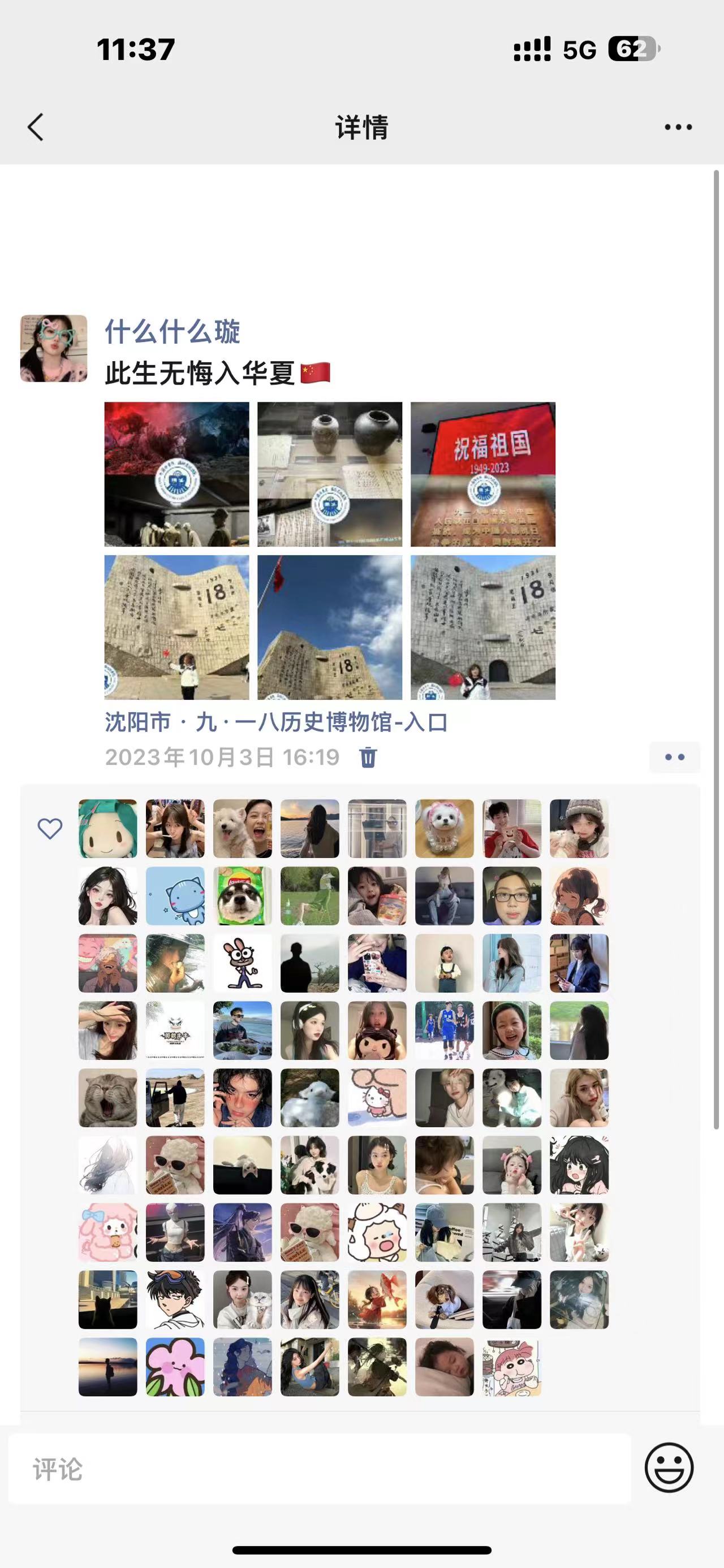Open the pink flower avatar liker
724x1568 pixels.
175,1367
